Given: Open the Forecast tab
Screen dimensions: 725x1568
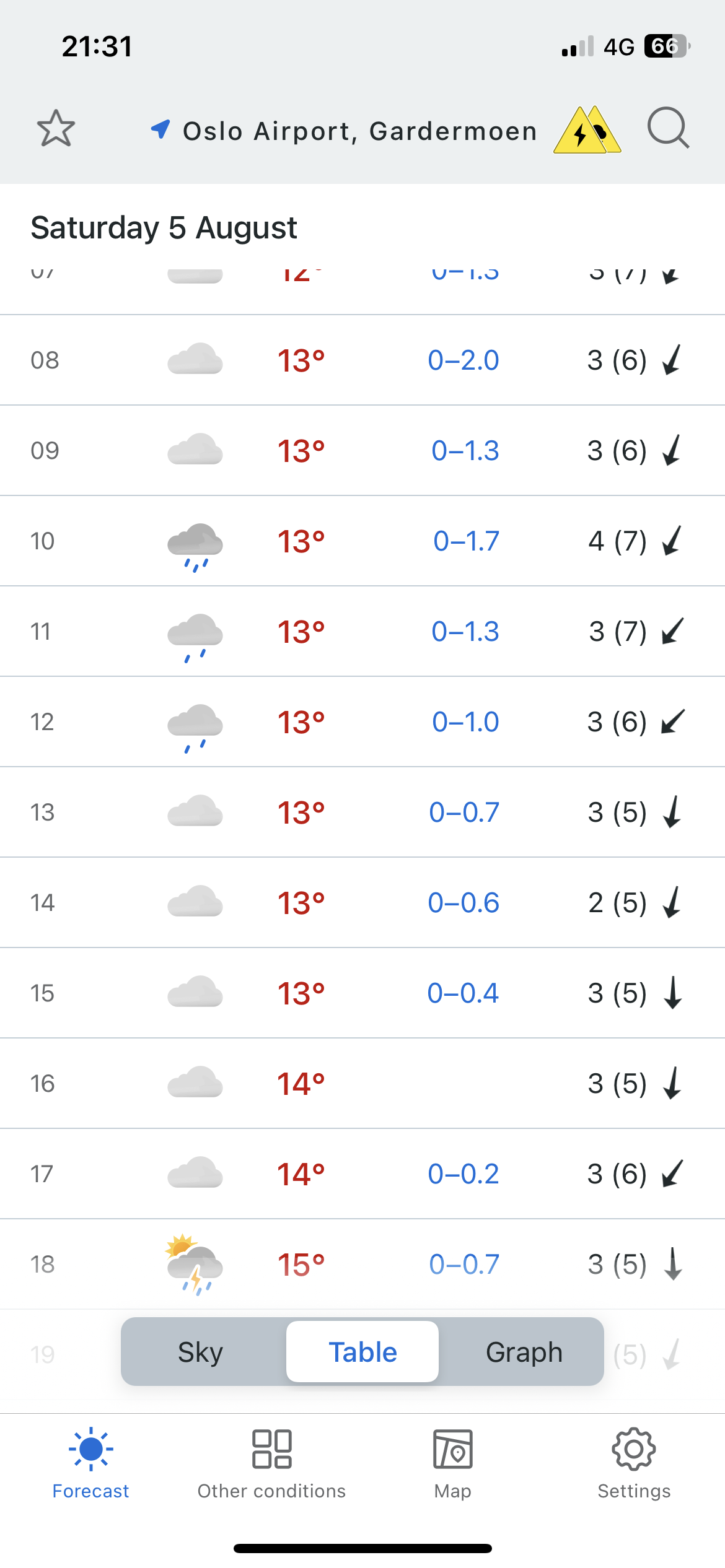Looking at the screenshot, I should (x=90, y=1464).
